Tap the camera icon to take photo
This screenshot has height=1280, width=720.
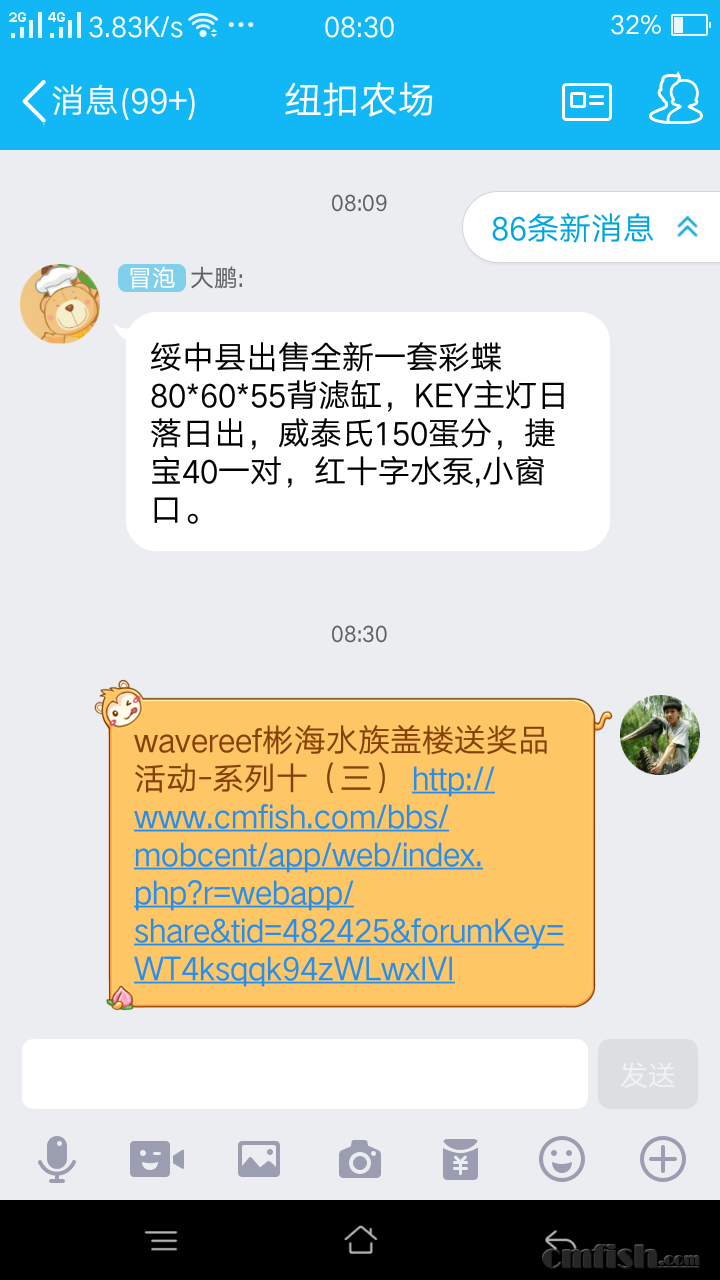point(360,1159)
